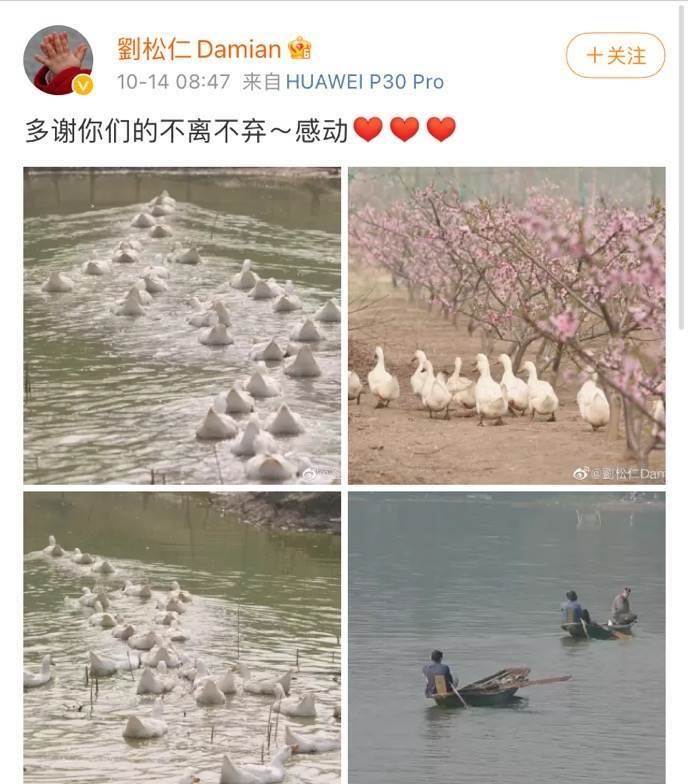Open 劉松仁 Damian's profile avatar
This screenshot has width=688, height=784.
coord(58,60)
